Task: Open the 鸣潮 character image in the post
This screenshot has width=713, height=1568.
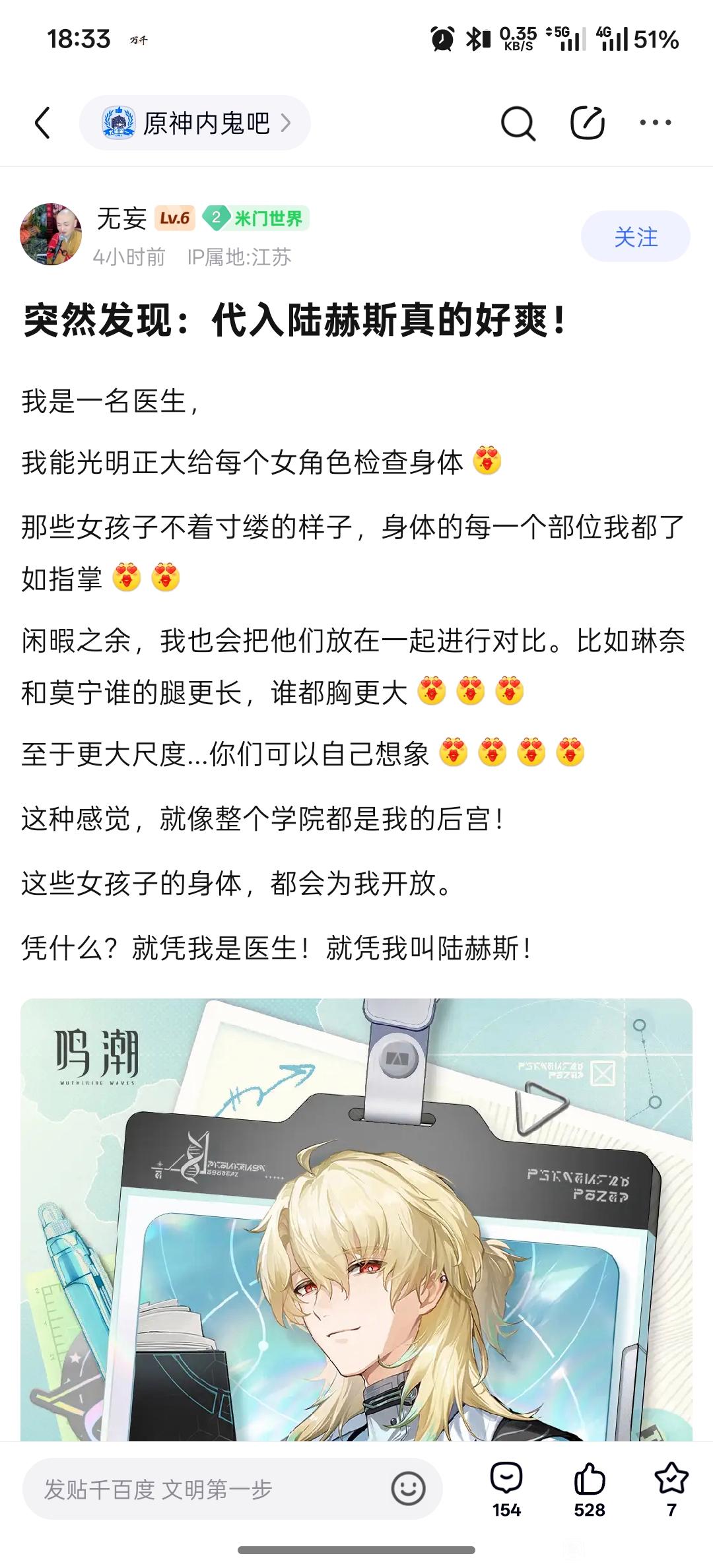Action: [x=356, y=1221]
